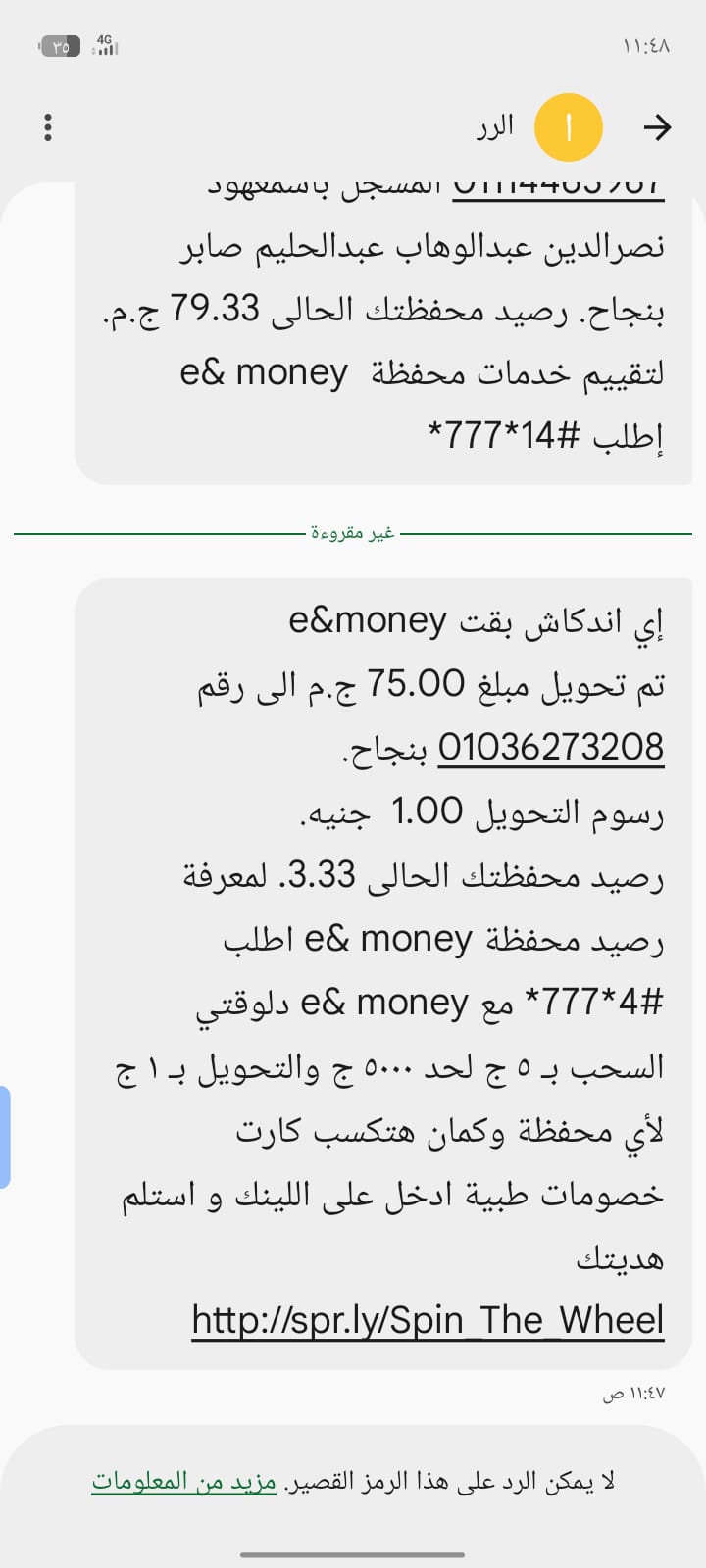Open the contact avatar for الرر

(x=568, y=127)
